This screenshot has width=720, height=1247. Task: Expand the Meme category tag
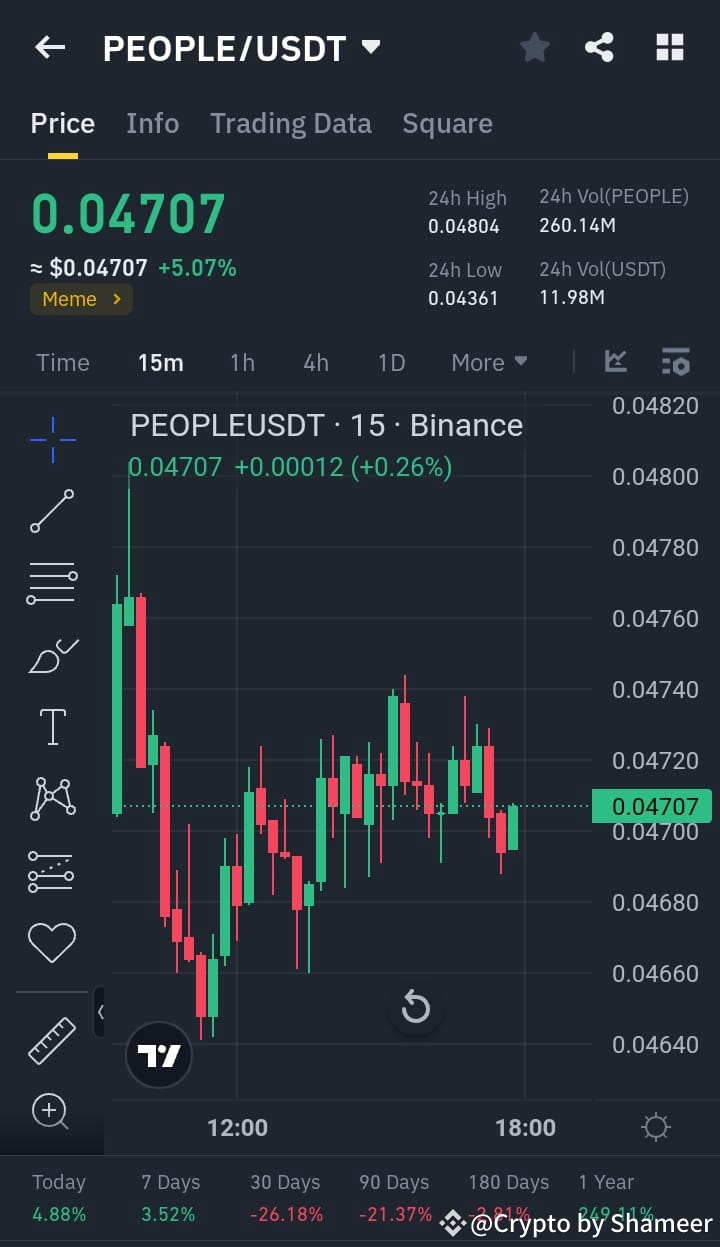coord(81,298)
